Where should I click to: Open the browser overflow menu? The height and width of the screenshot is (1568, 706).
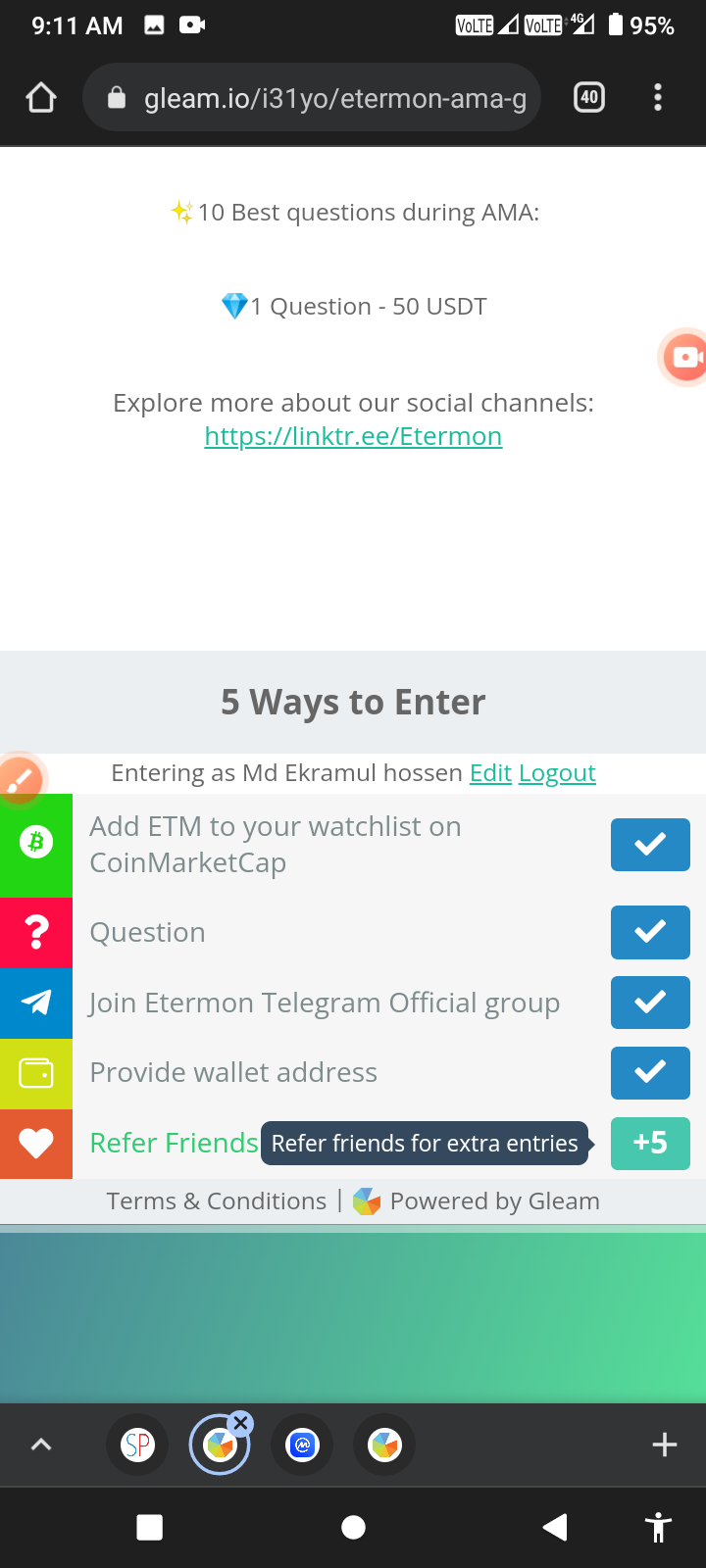coord(658,97)
